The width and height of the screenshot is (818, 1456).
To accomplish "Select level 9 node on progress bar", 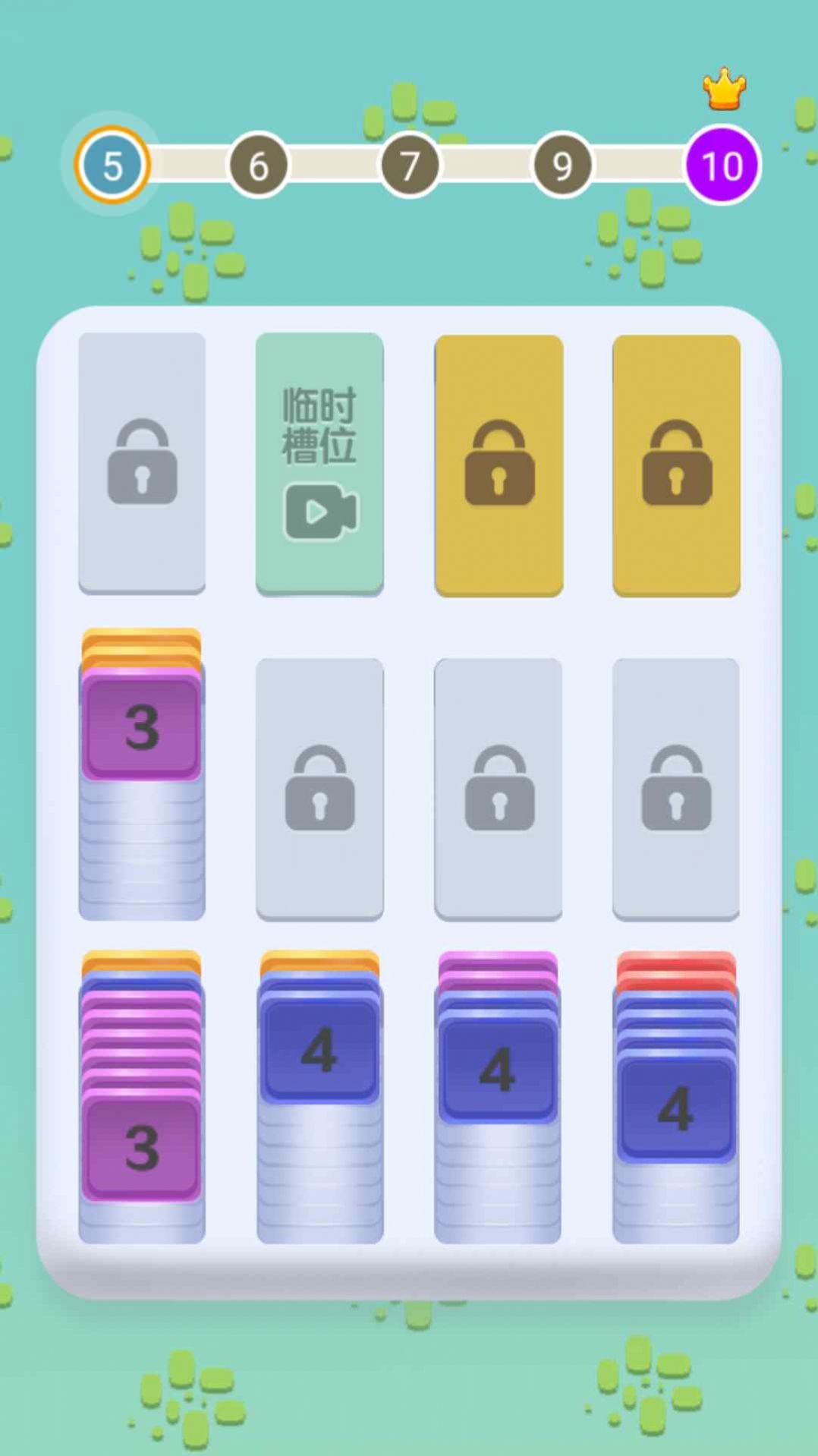I will (x=561, y=166).
